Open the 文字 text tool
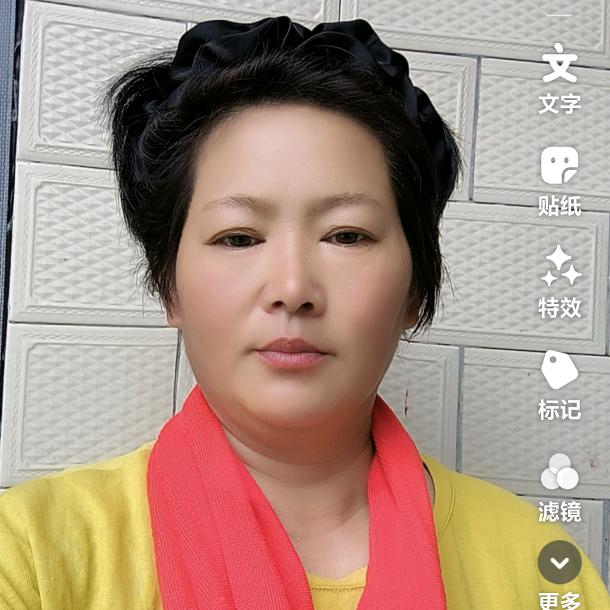Image resolution: width=610 pixels, height=610 pixels. (x=560, y=78)
